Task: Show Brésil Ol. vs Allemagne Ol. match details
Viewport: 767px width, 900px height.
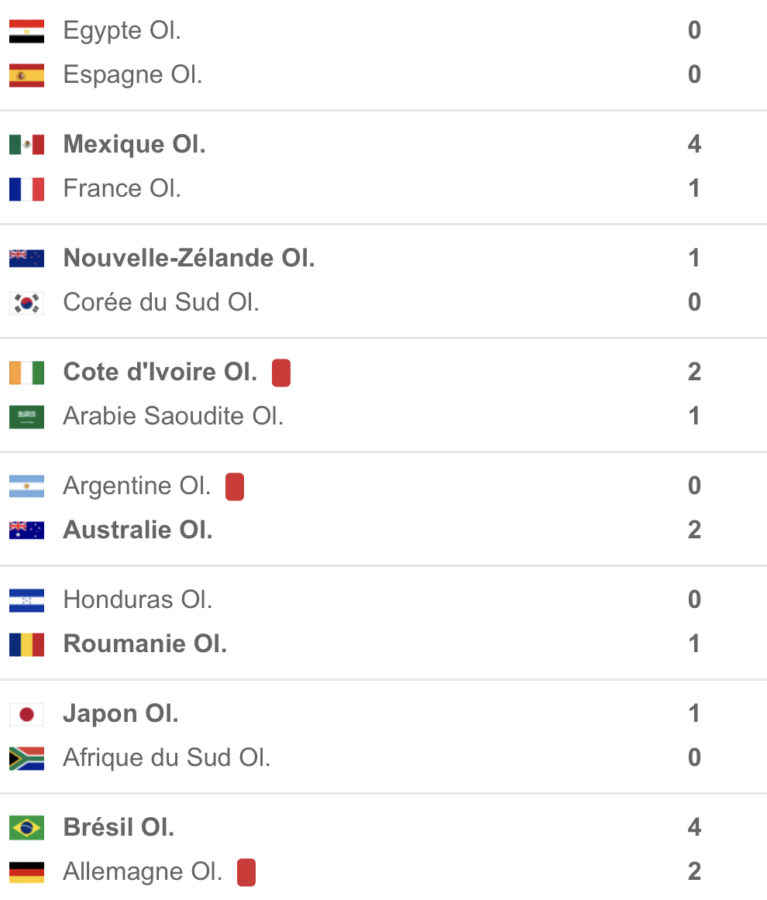Action: pyautogui.click(x=383, y=850)
